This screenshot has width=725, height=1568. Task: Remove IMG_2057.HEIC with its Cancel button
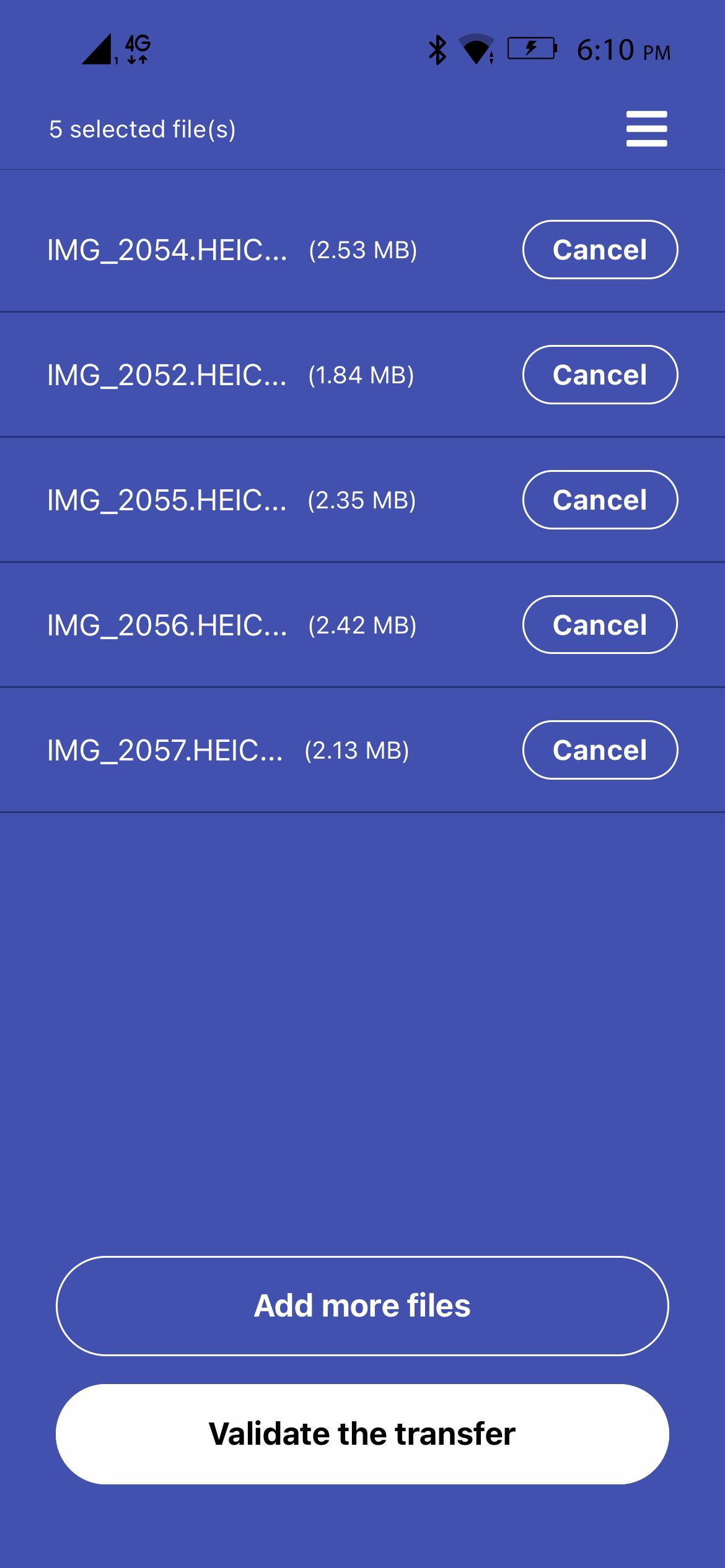[600, 750]
